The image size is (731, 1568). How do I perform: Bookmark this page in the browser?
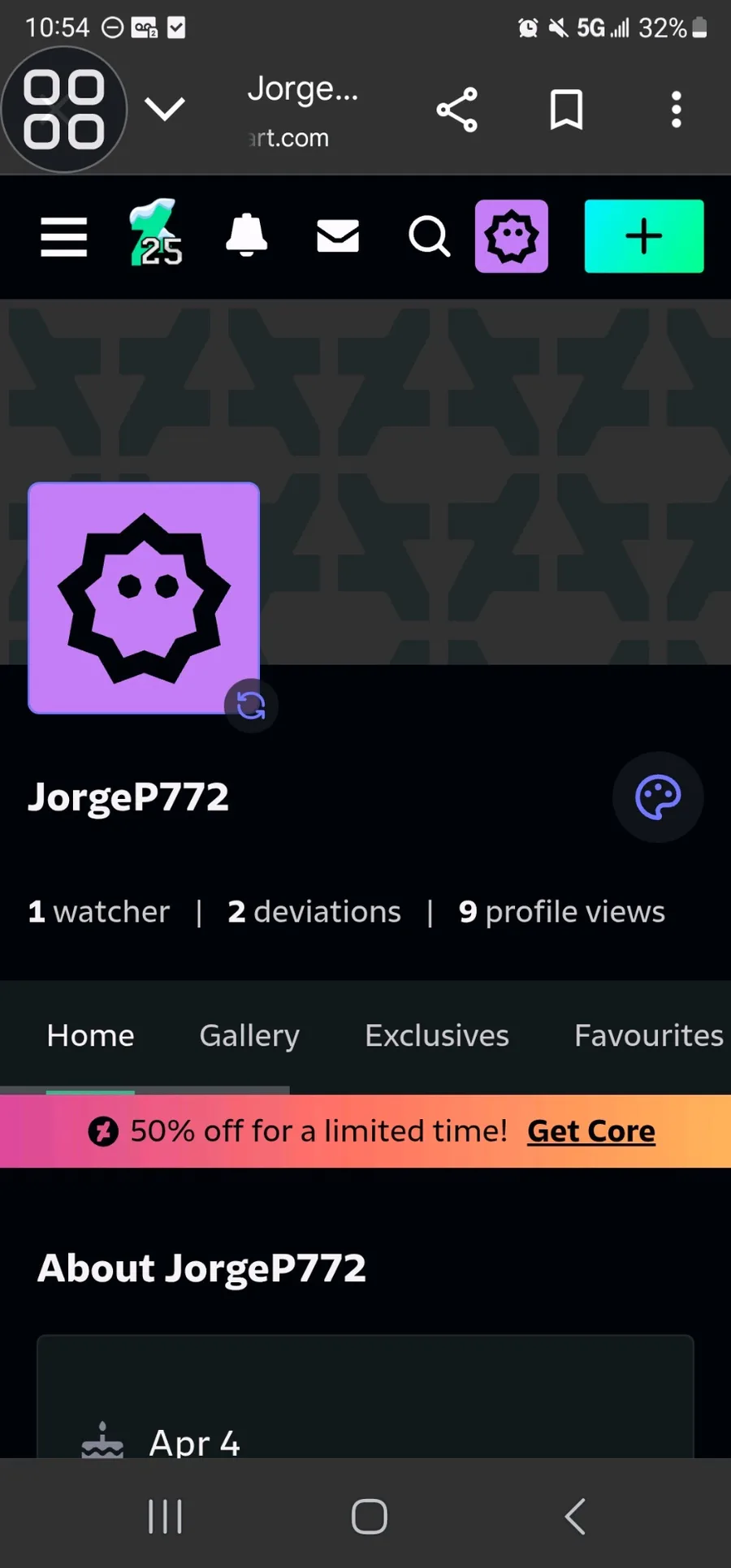coord(566,110)
